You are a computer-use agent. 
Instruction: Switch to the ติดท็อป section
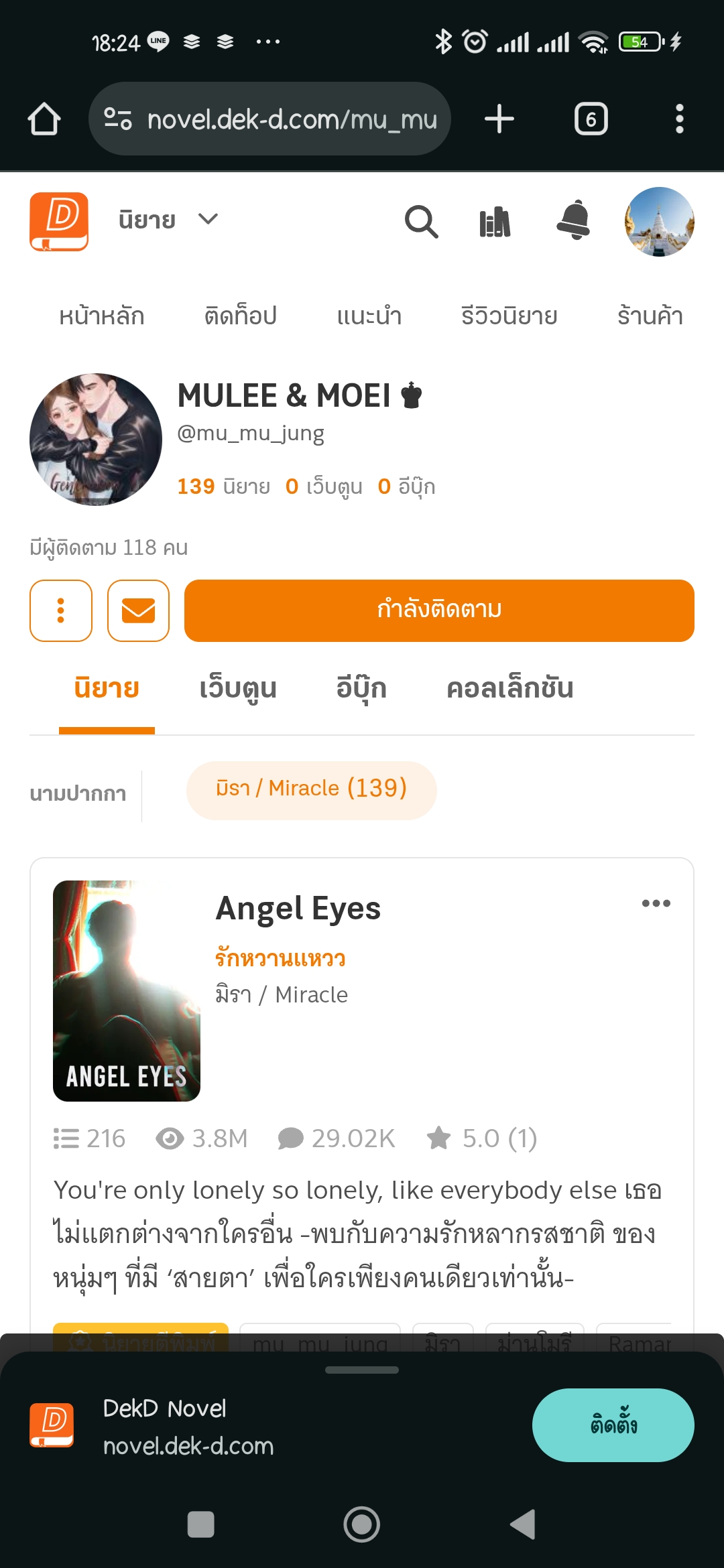coord(241,316)
